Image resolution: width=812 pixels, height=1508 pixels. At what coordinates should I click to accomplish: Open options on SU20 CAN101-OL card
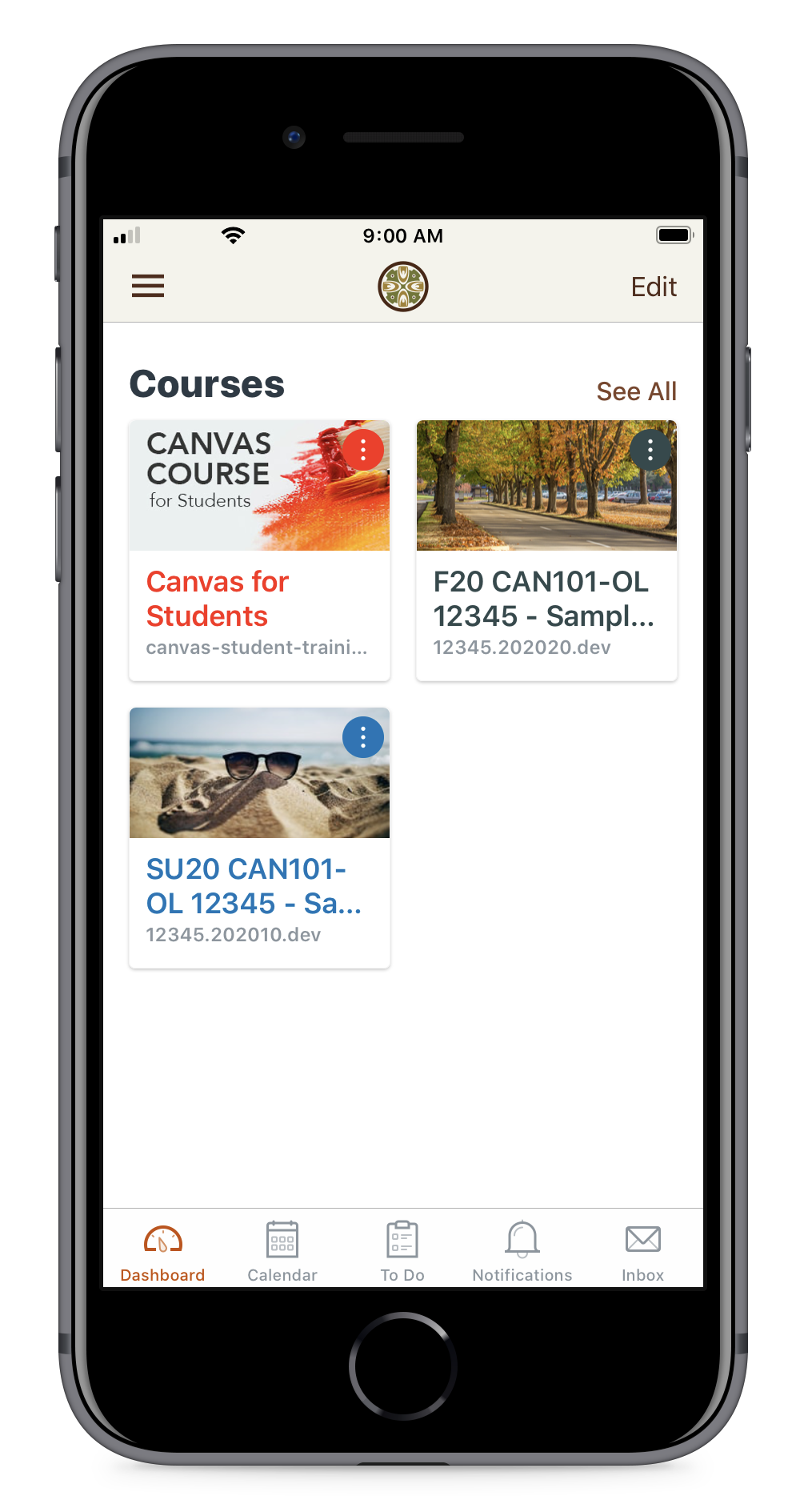pos(363,737)
